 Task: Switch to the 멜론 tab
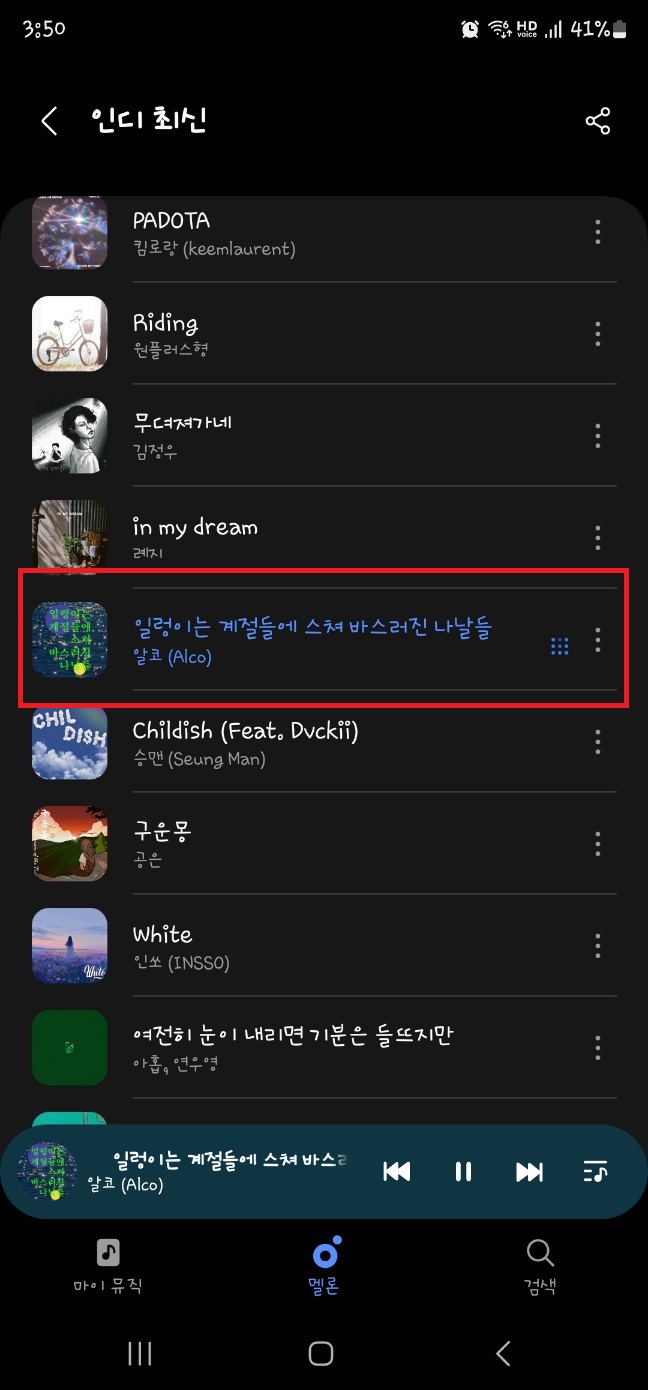[x=324, y=1265]
